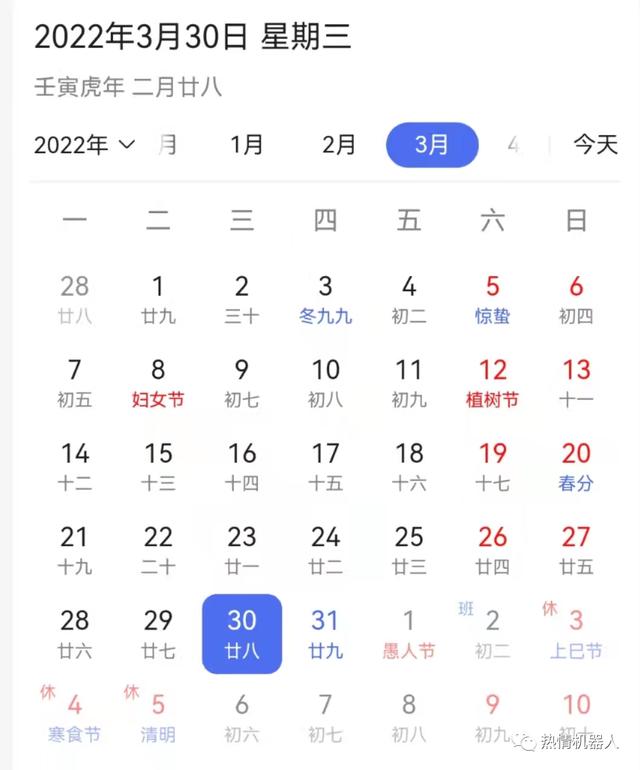Open the 2022年 year dropdown
Viewport: 640px width, 770px height.
point(84,145)
